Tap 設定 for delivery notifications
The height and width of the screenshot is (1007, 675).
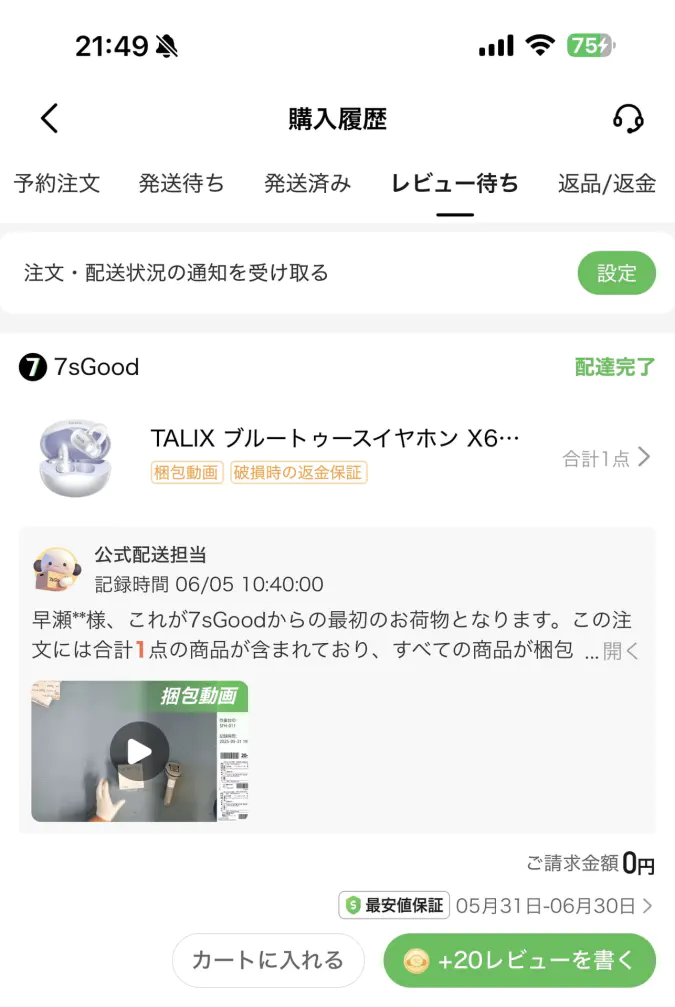pos(616,273)
